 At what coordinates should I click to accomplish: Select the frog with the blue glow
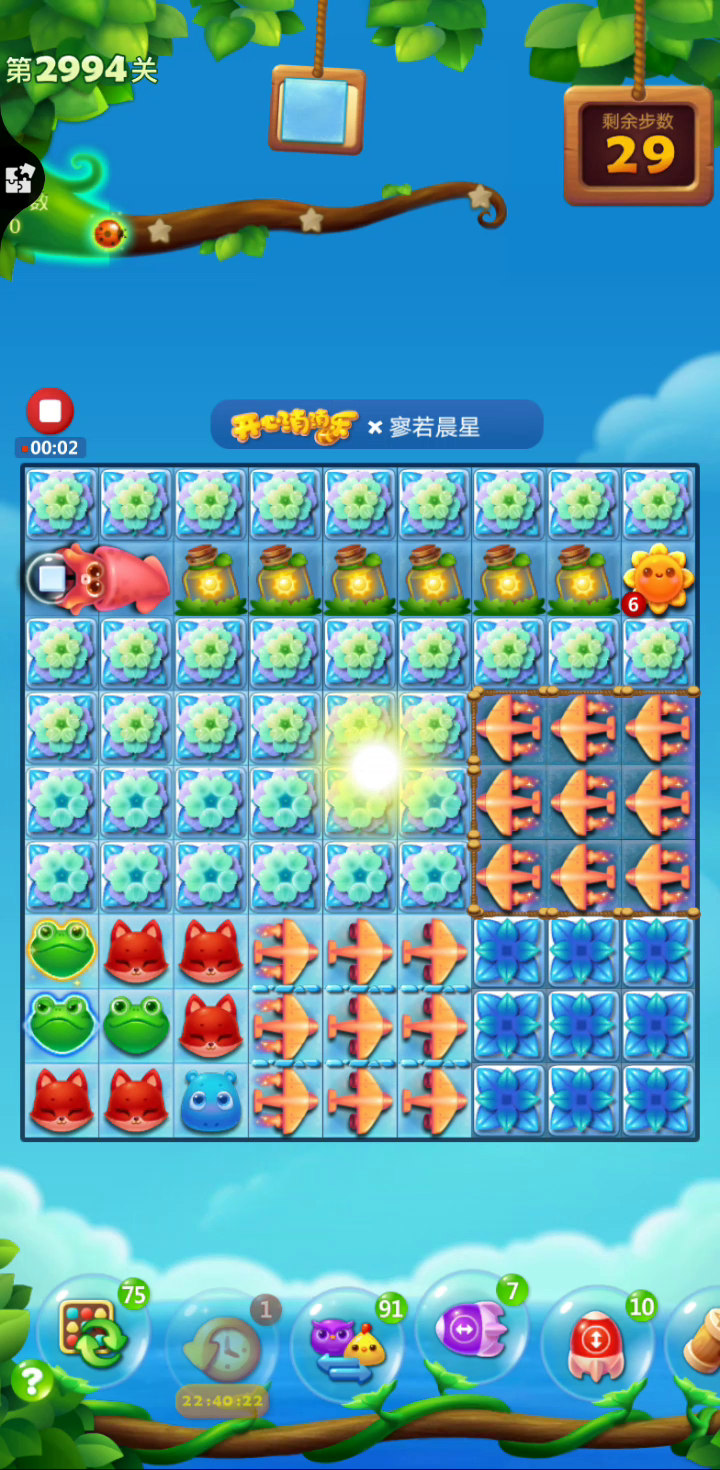point(61,1024)
